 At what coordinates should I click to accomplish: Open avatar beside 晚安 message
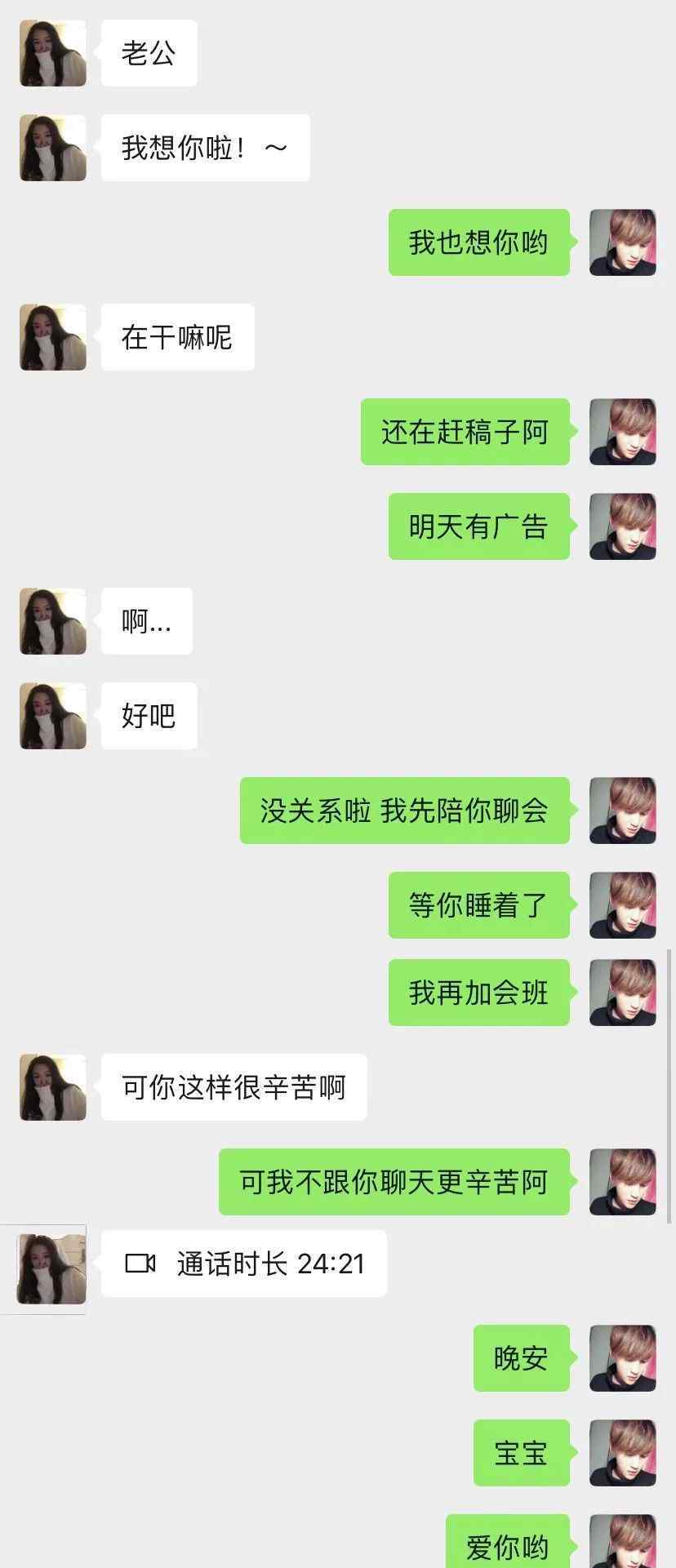(x=622, y=1358)
